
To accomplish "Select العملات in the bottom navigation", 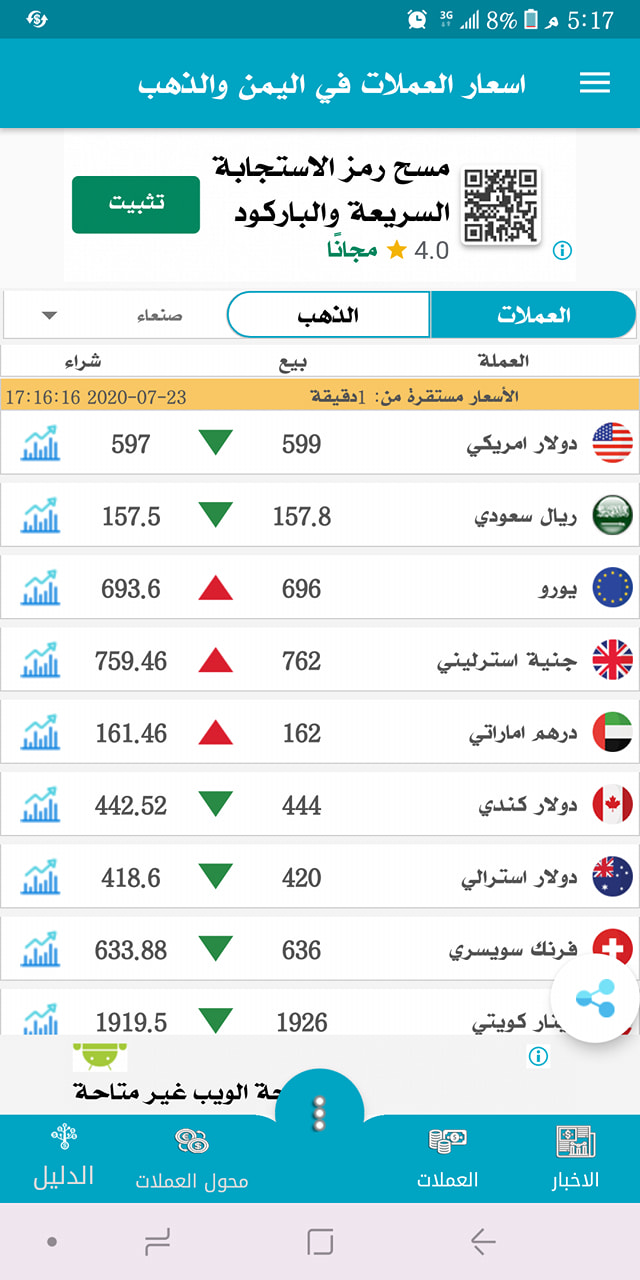I will [x=448, y=1158].
